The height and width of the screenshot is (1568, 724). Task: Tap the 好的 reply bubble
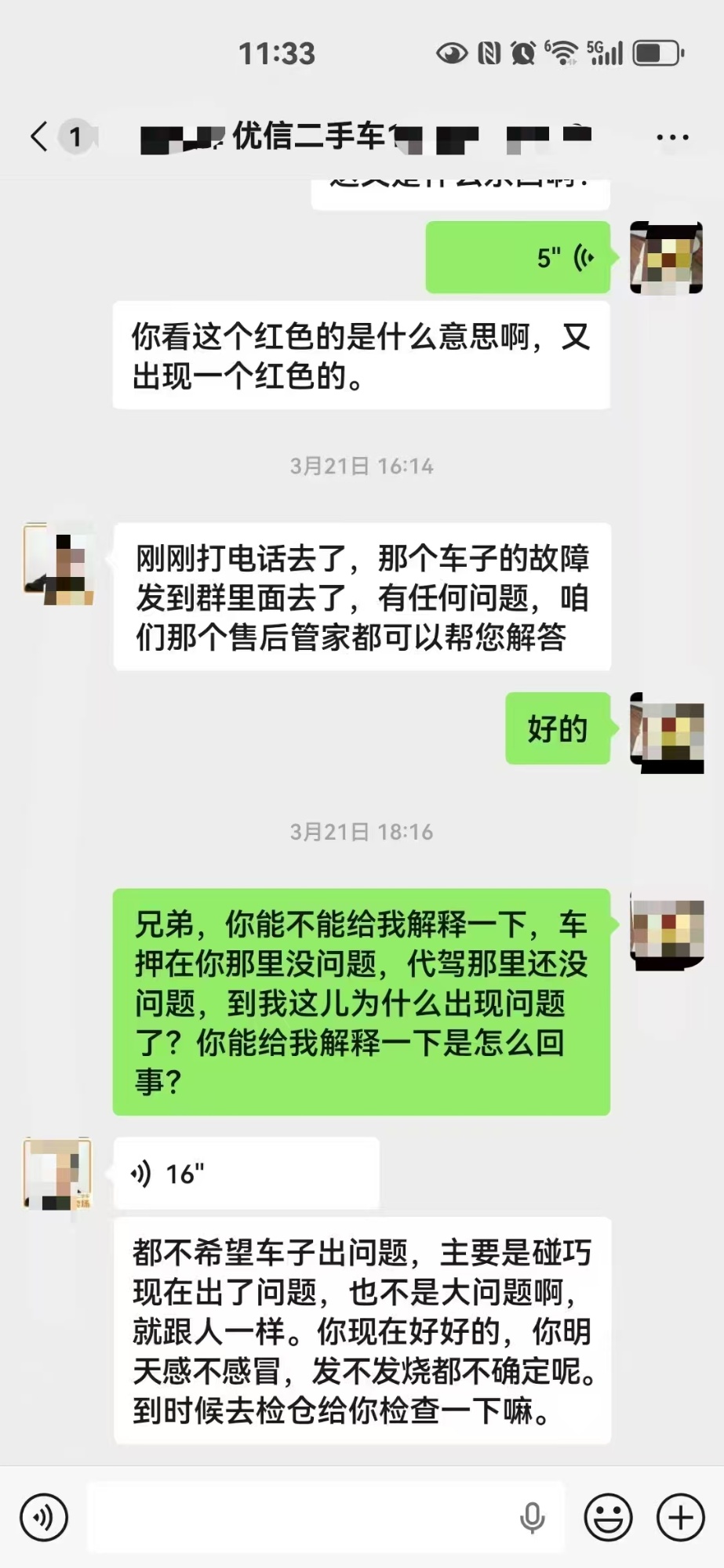tap(556, 729)
